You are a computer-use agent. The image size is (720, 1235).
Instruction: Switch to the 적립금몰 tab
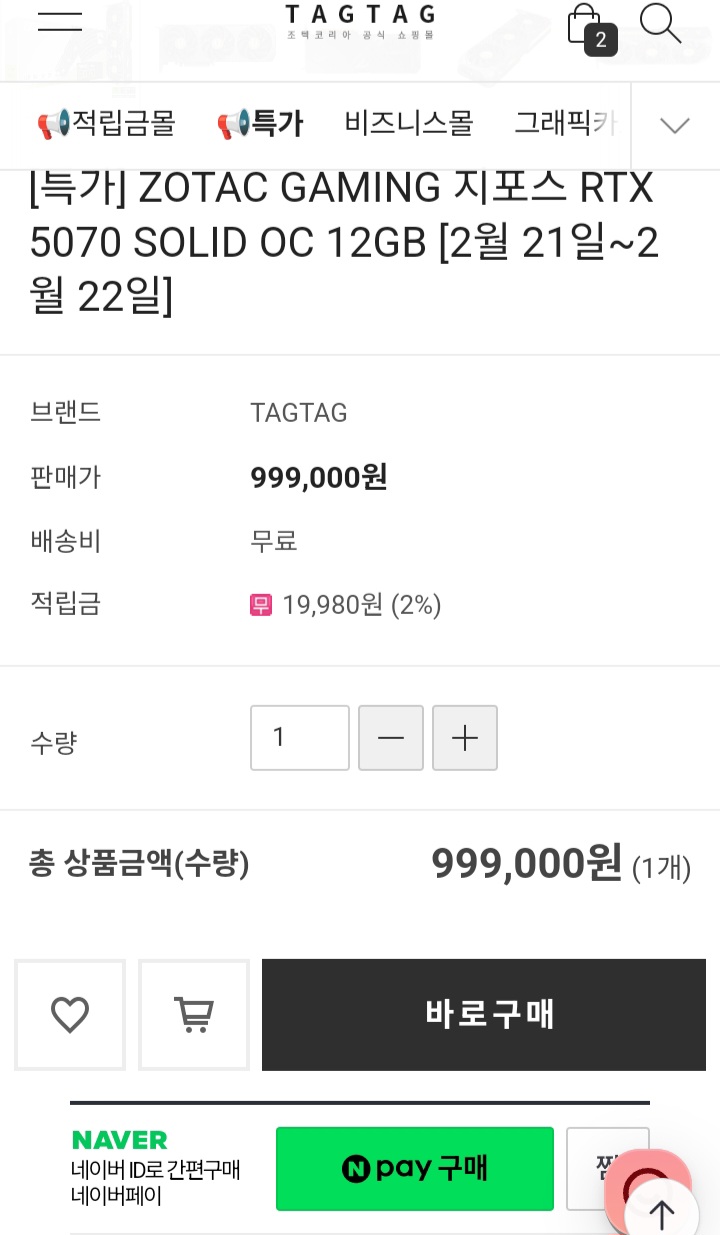pos(106,124)
